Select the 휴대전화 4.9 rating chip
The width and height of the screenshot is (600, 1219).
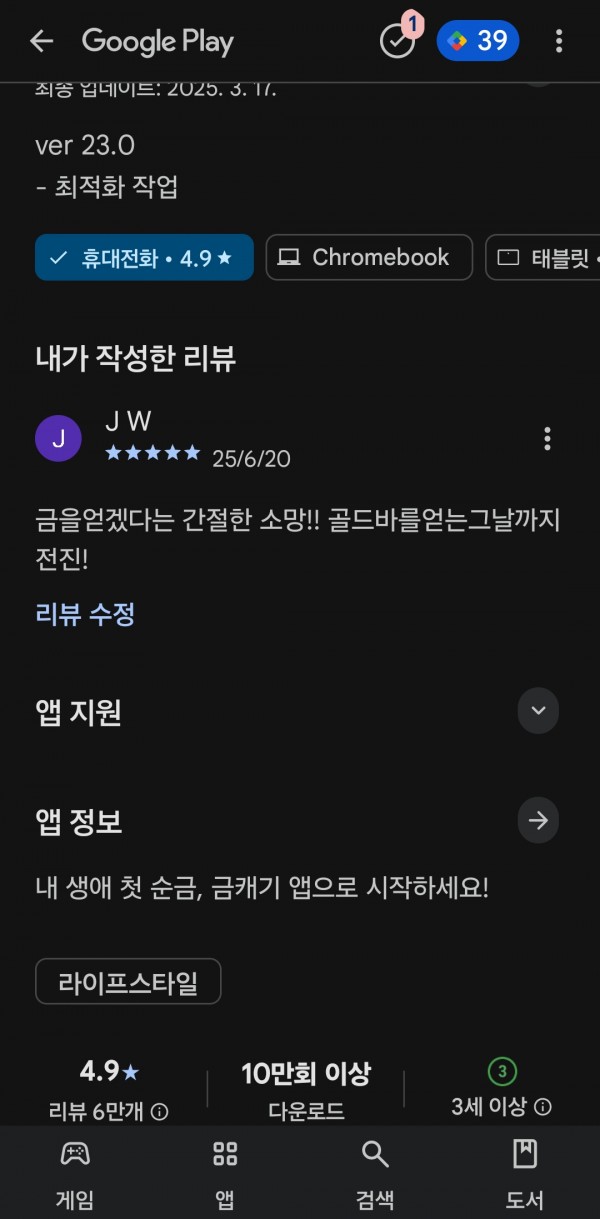144,258
